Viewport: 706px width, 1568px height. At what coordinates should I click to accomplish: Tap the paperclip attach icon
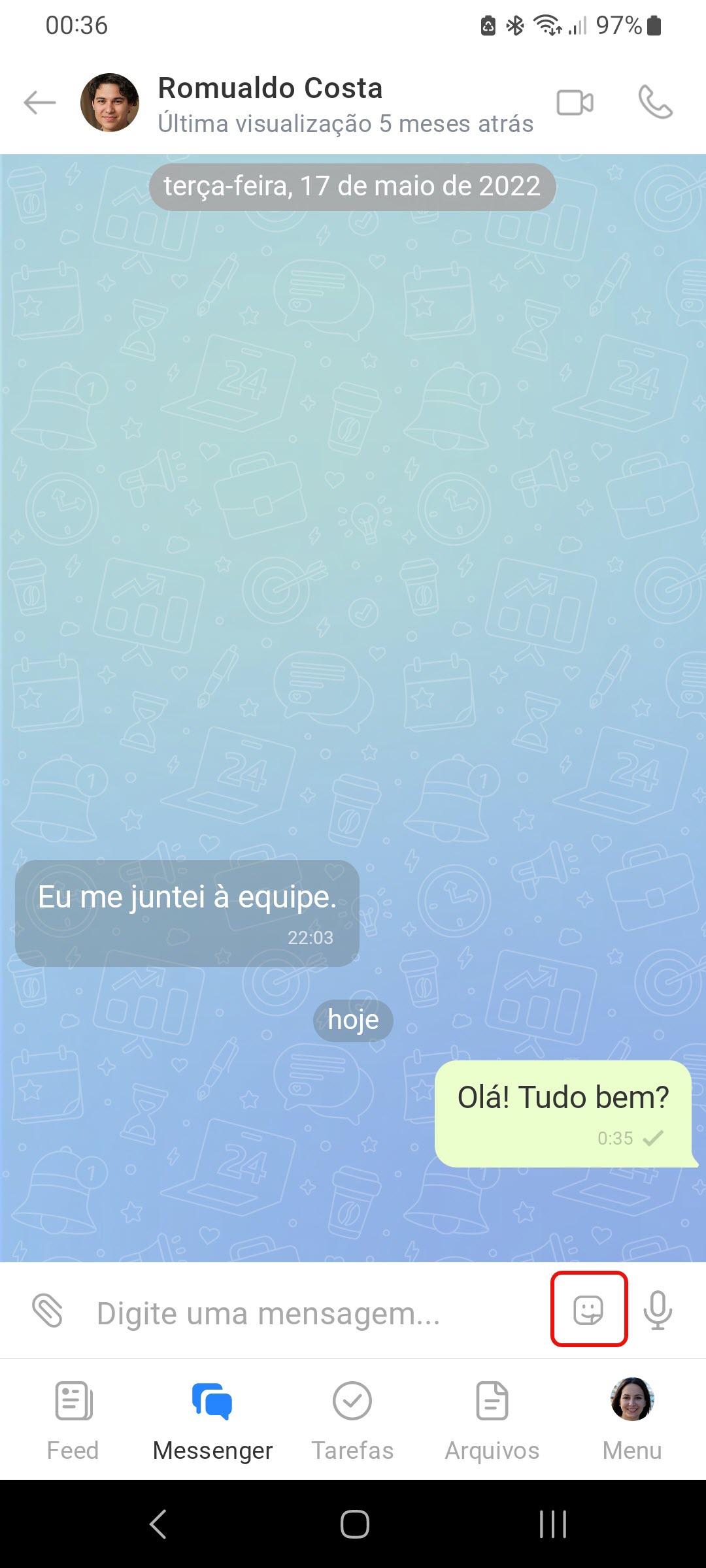48,1311
